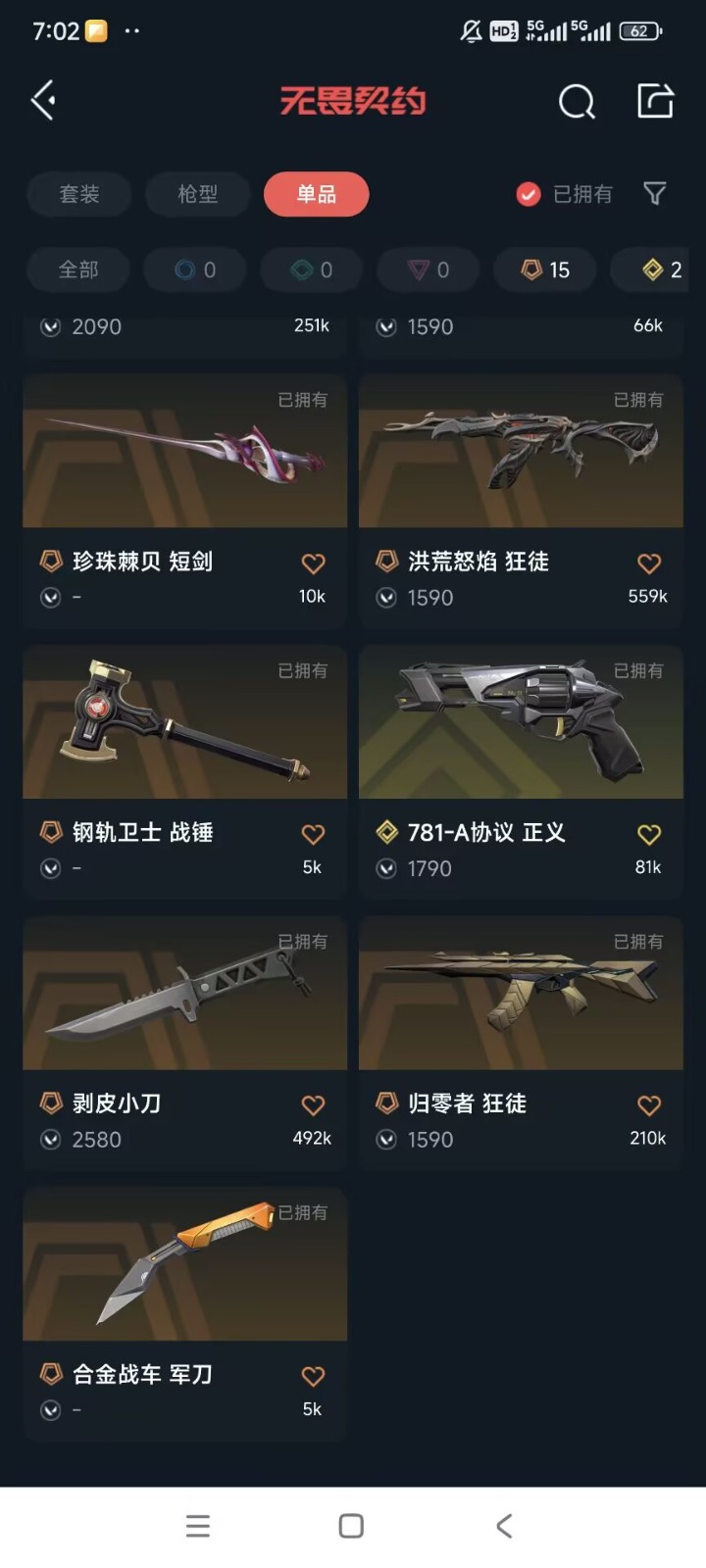Filter by the yellow tier chip showing 2

[x=662, y=269]
